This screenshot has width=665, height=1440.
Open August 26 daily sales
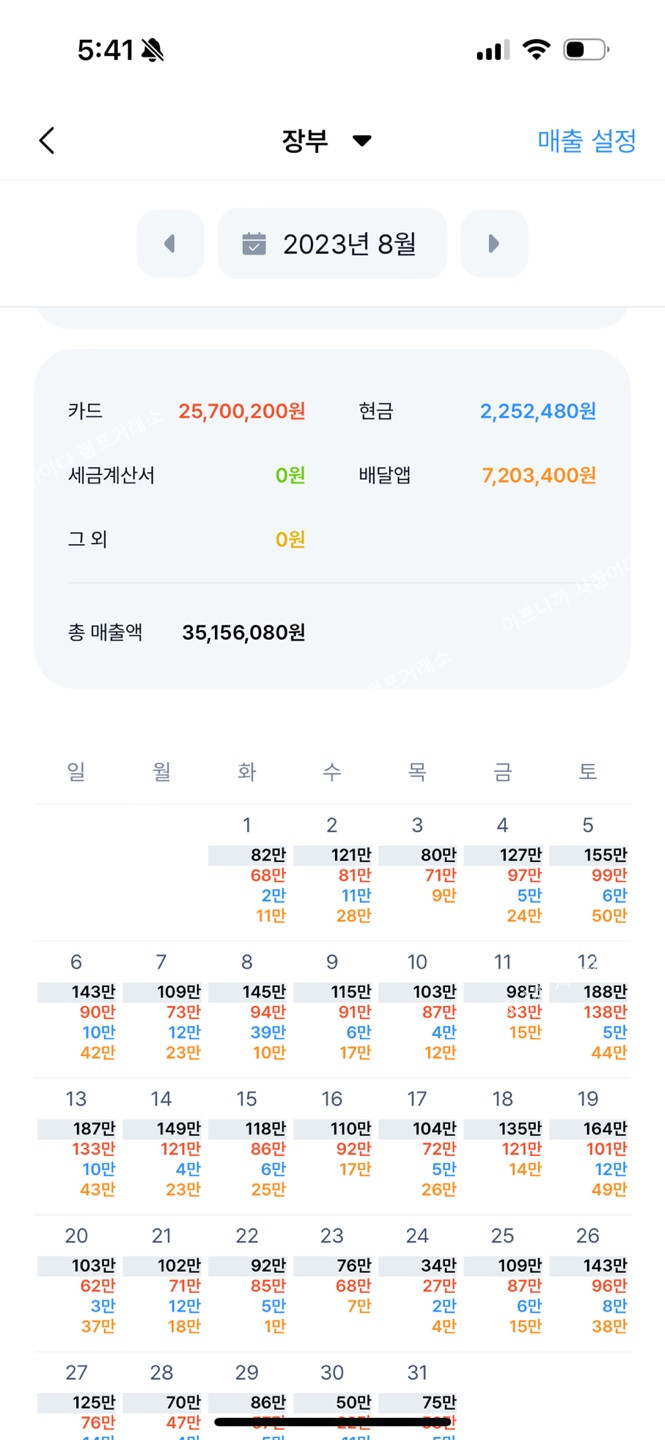tap(589, 1283)
